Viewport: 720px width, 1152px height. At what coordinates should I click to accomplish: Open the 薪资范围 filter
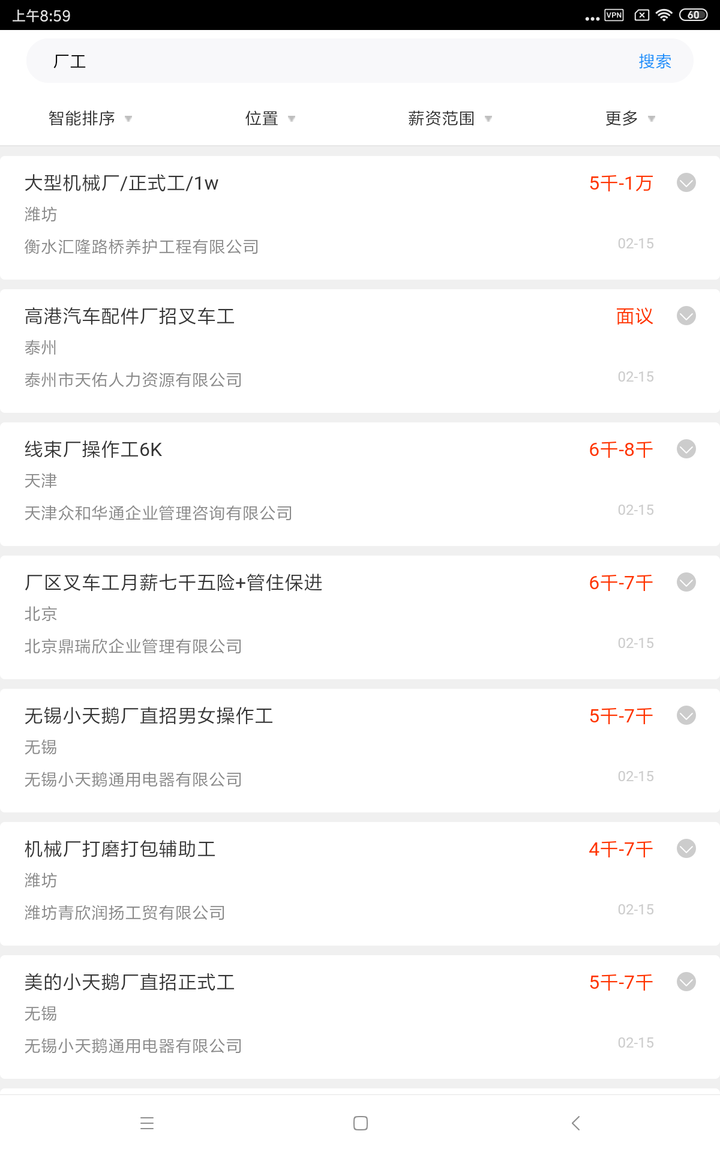[450, 118]
